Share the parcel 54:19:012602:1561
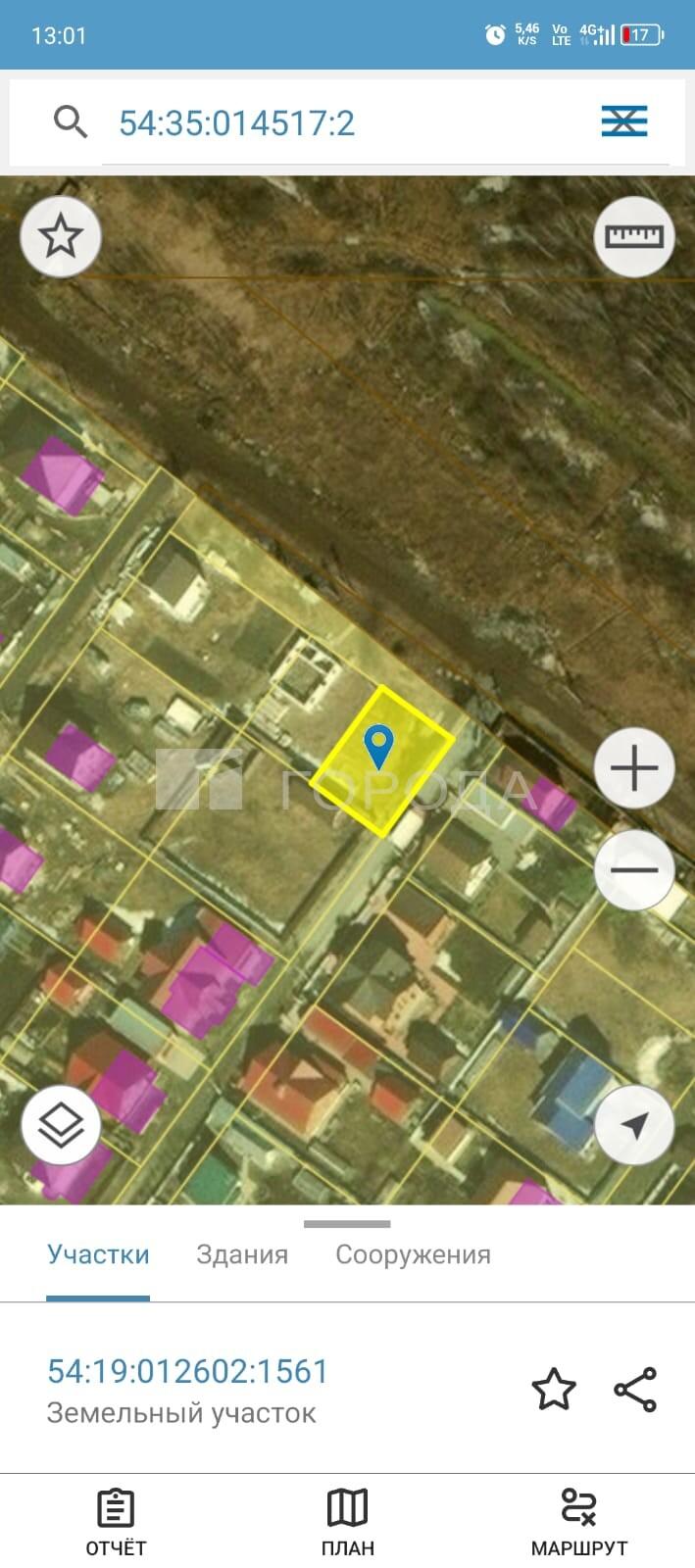The height and width of the screenshot is (1568, 695). point(635,1390)
